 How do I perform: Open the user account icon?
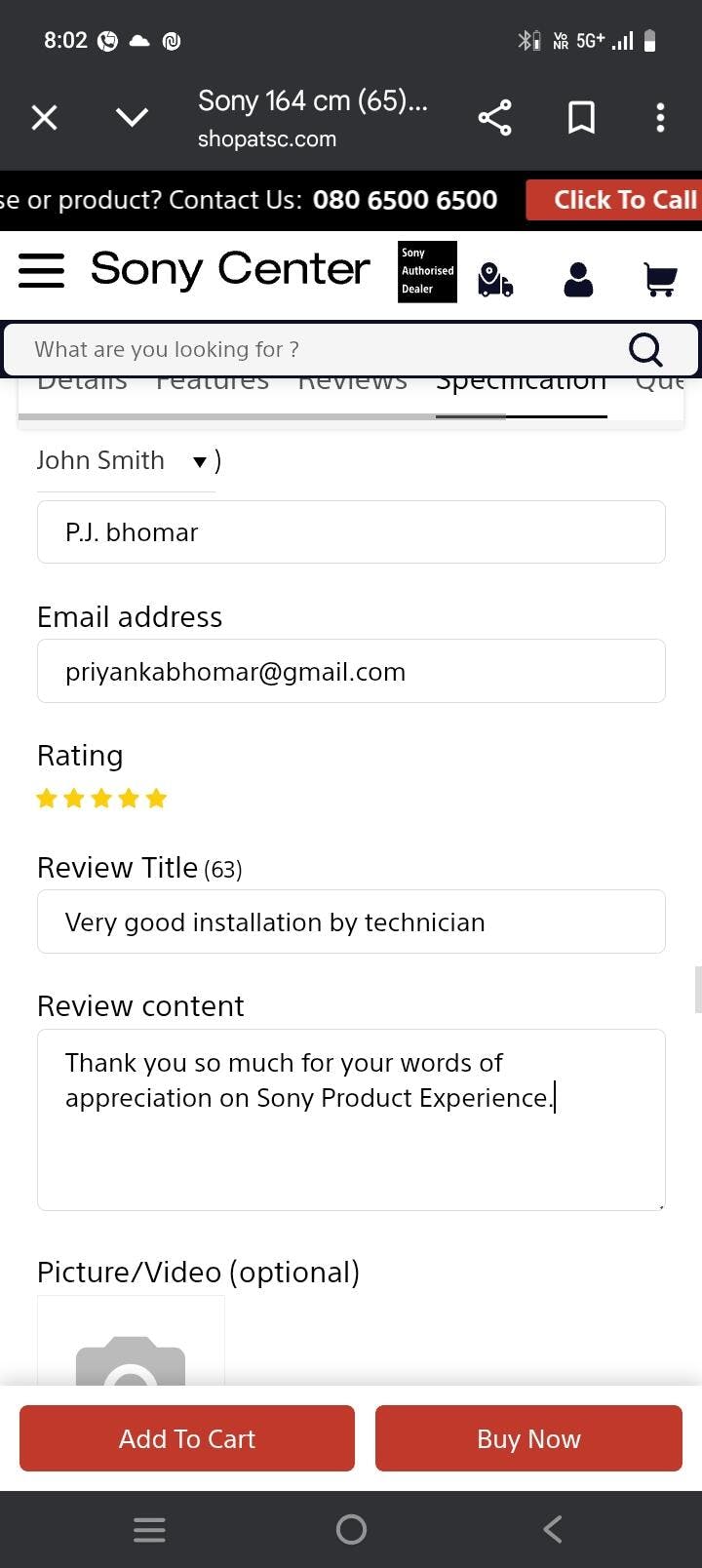click(x=578, y=280)
